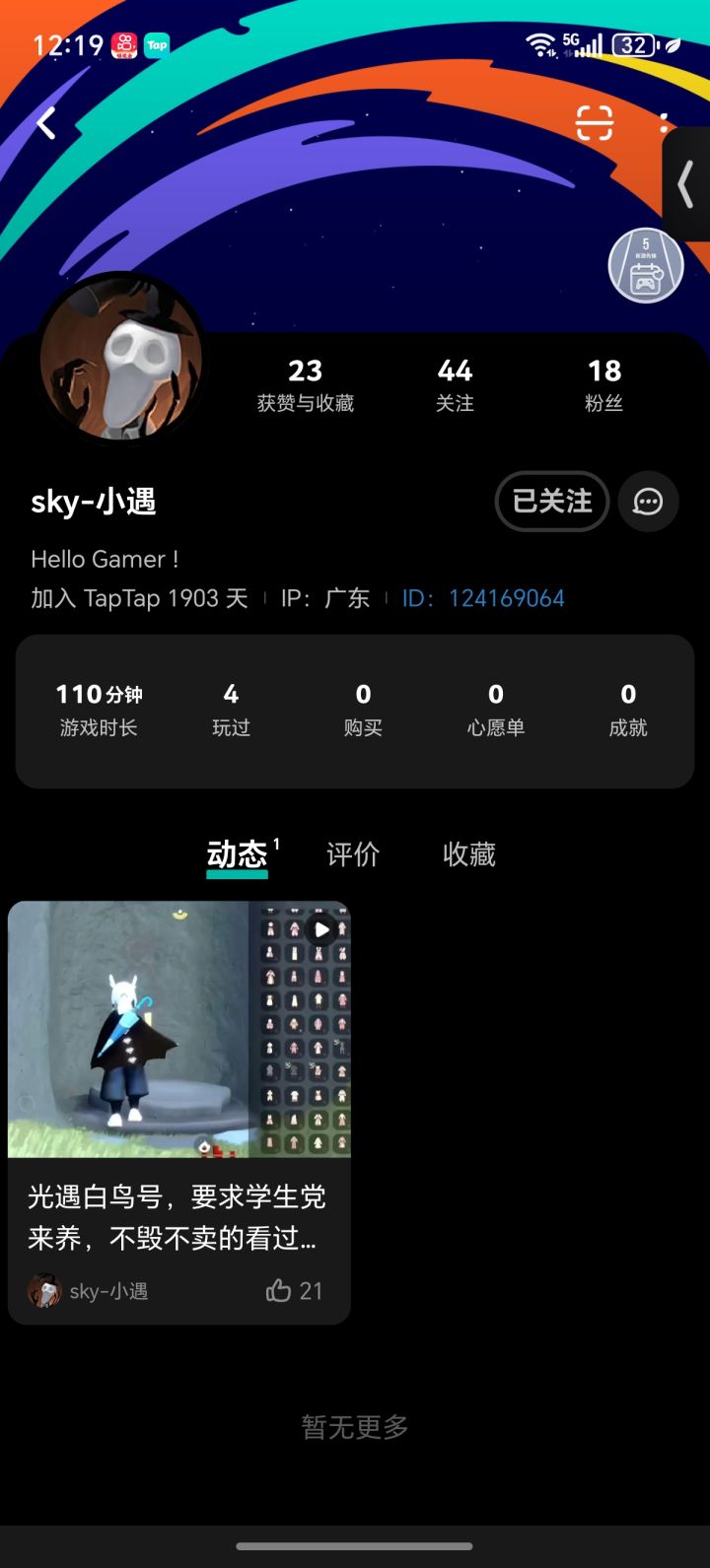Send a private message to sky-小遇
Viewport: 710px width, 1568px height.
tap(648, 502)
